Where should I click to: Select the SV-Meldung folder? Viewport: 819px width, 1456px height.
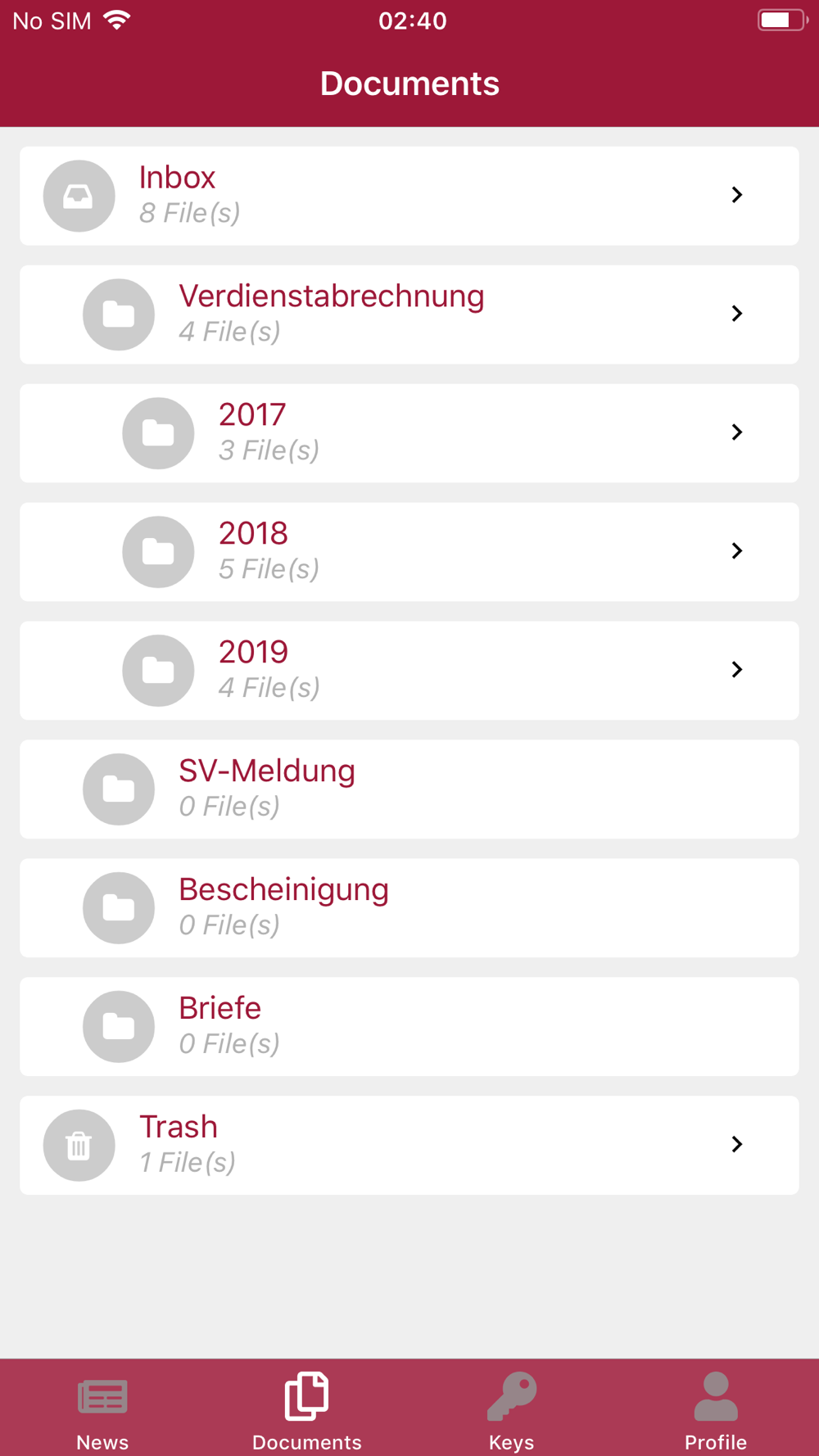[409, 789]
